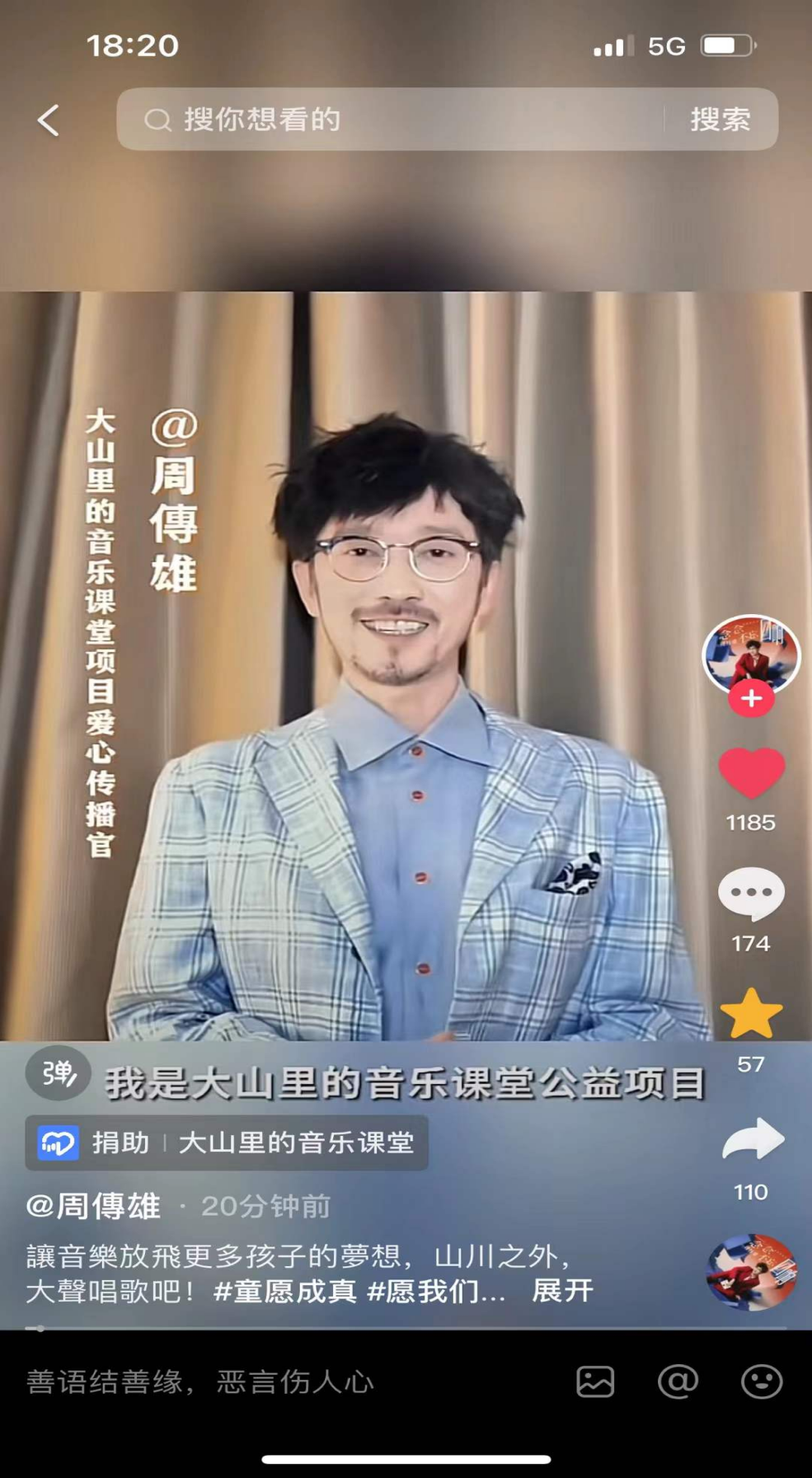Tap the back chevron at top left

[x=48, y=120]
